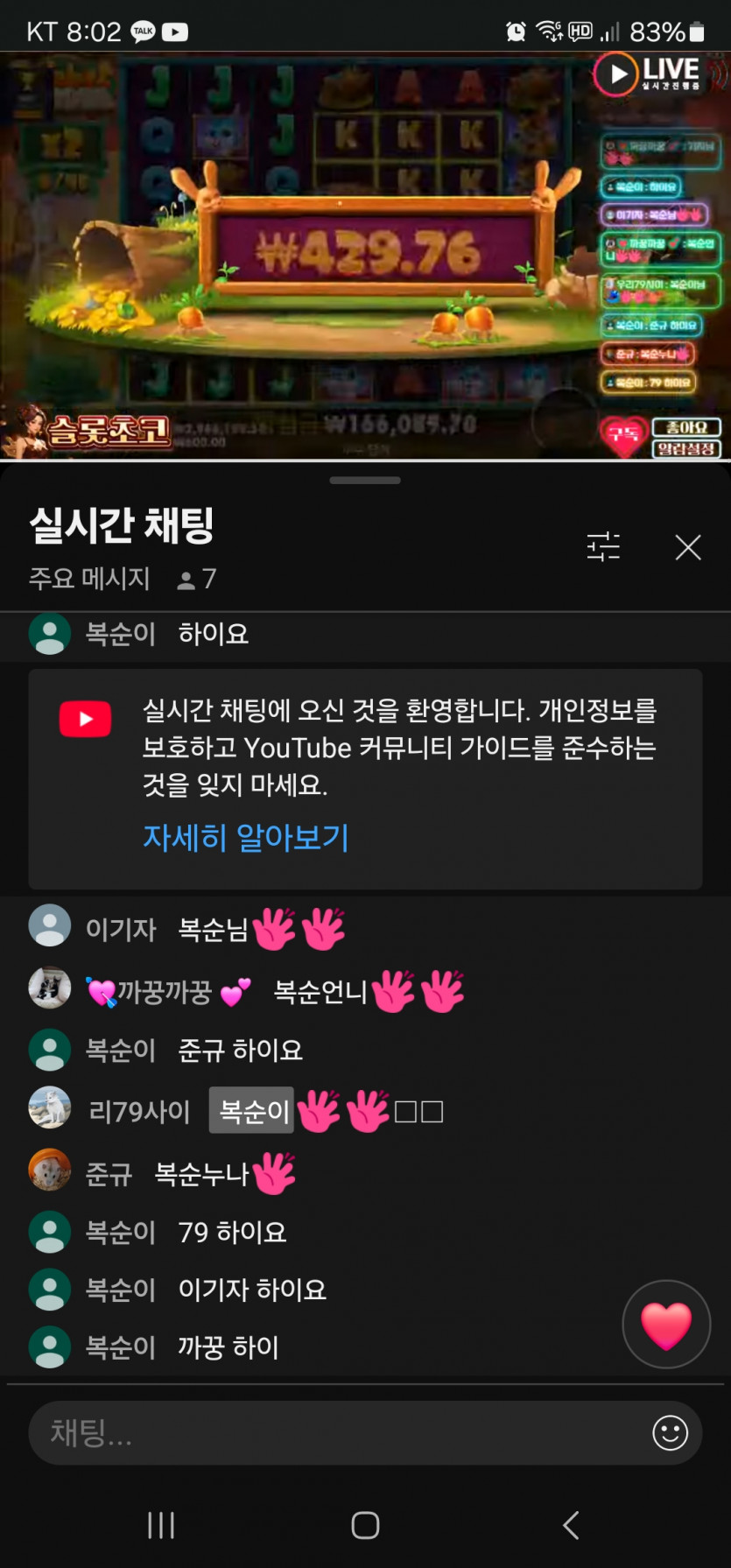Open the emoji picker
Image resolution: width=731 pixels, height=1568 pixels.
[670, 1433]
